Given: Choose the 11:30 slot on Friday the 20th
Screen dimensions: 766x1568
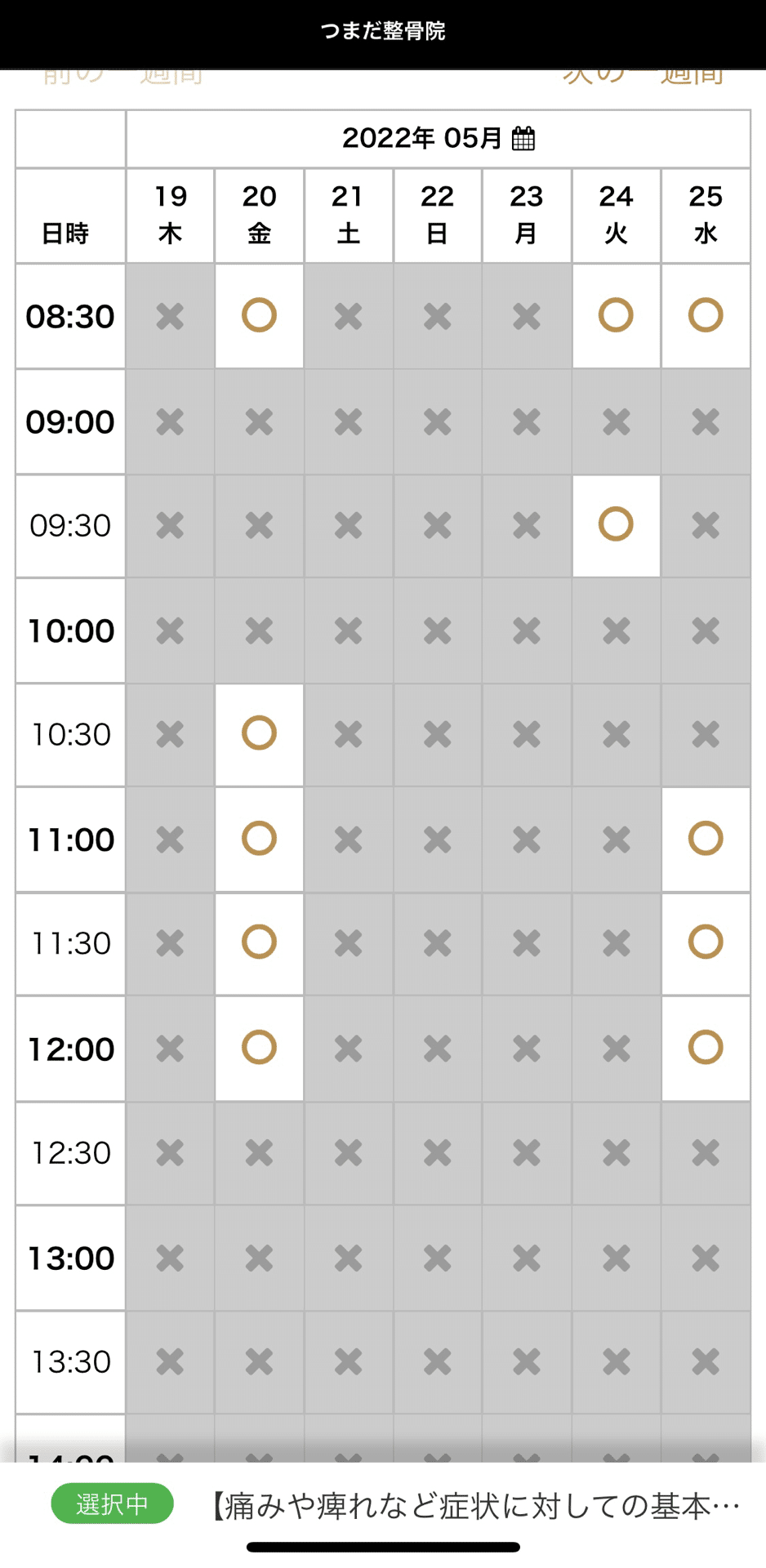Looking at the screenshot, I should click(x=259, y=942).
